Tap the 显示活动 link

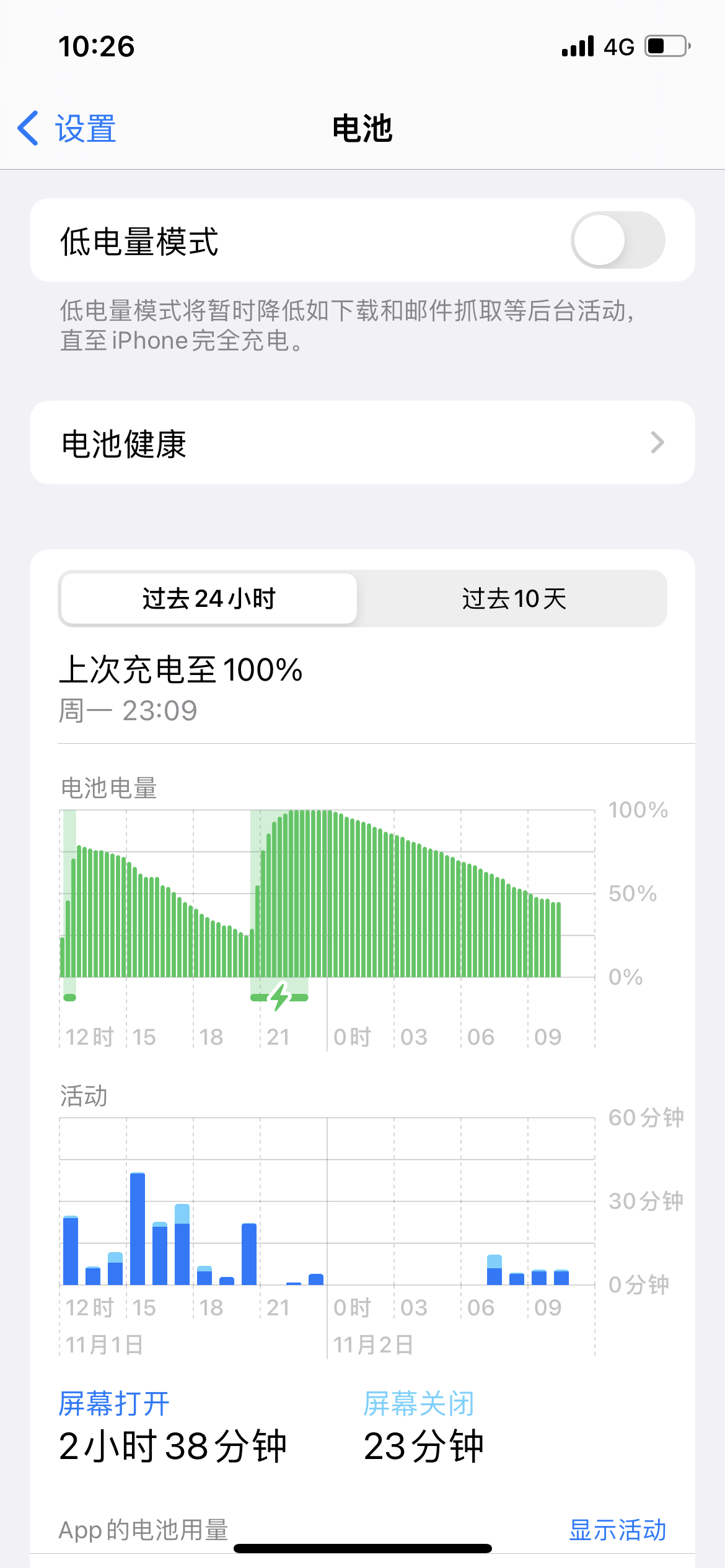(x=617, y=1530)
